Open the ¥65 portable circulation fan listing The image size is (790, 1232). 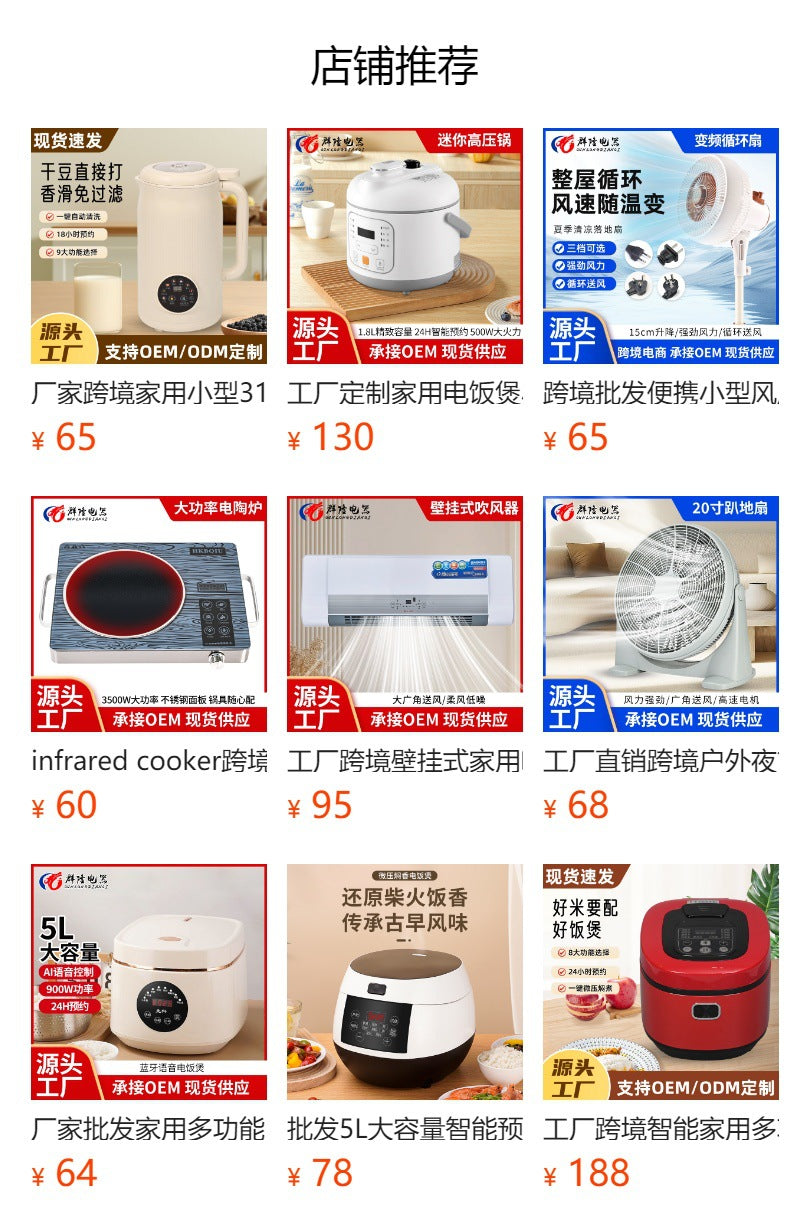coord(661,246)
